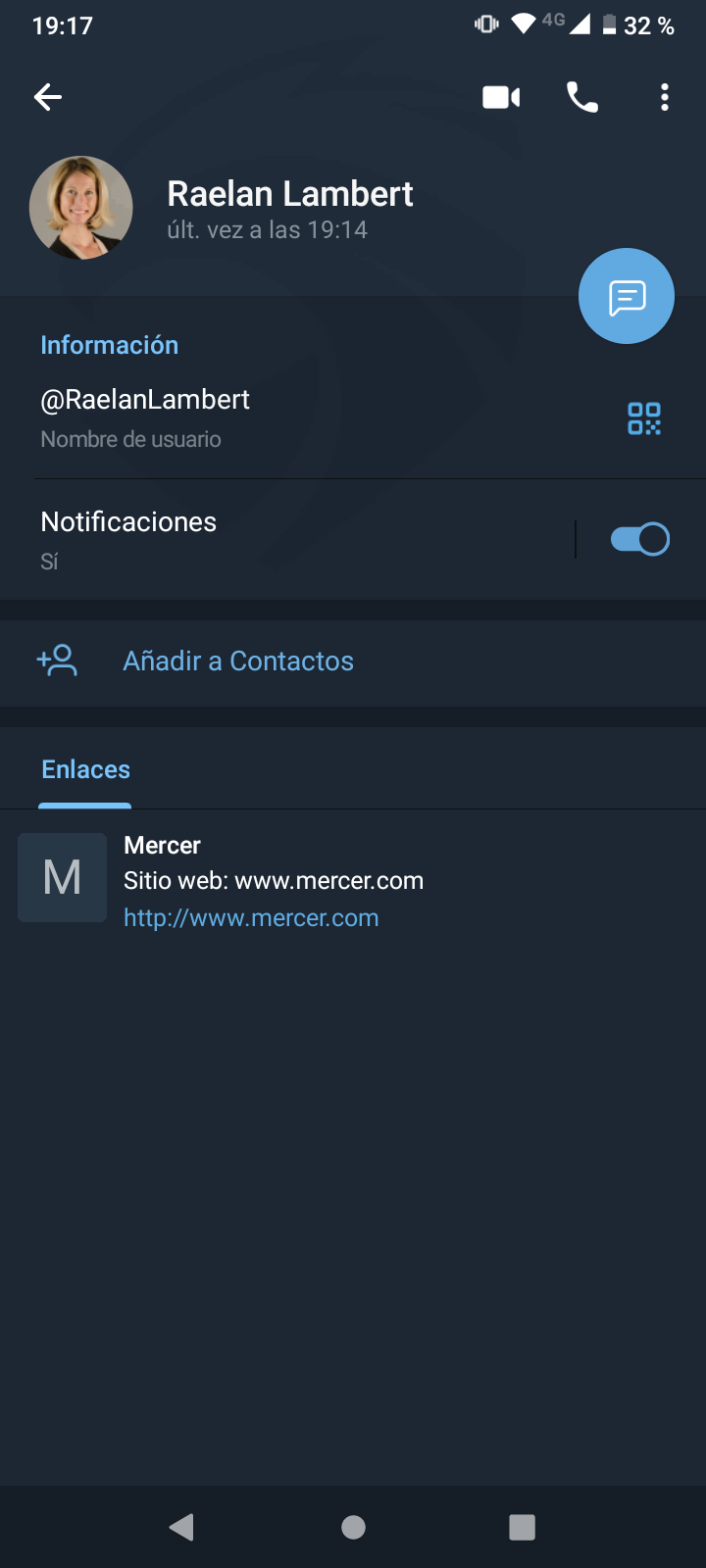Tap the system home button
Viewport: 706px width, 1568px height.
point(353,1527)
